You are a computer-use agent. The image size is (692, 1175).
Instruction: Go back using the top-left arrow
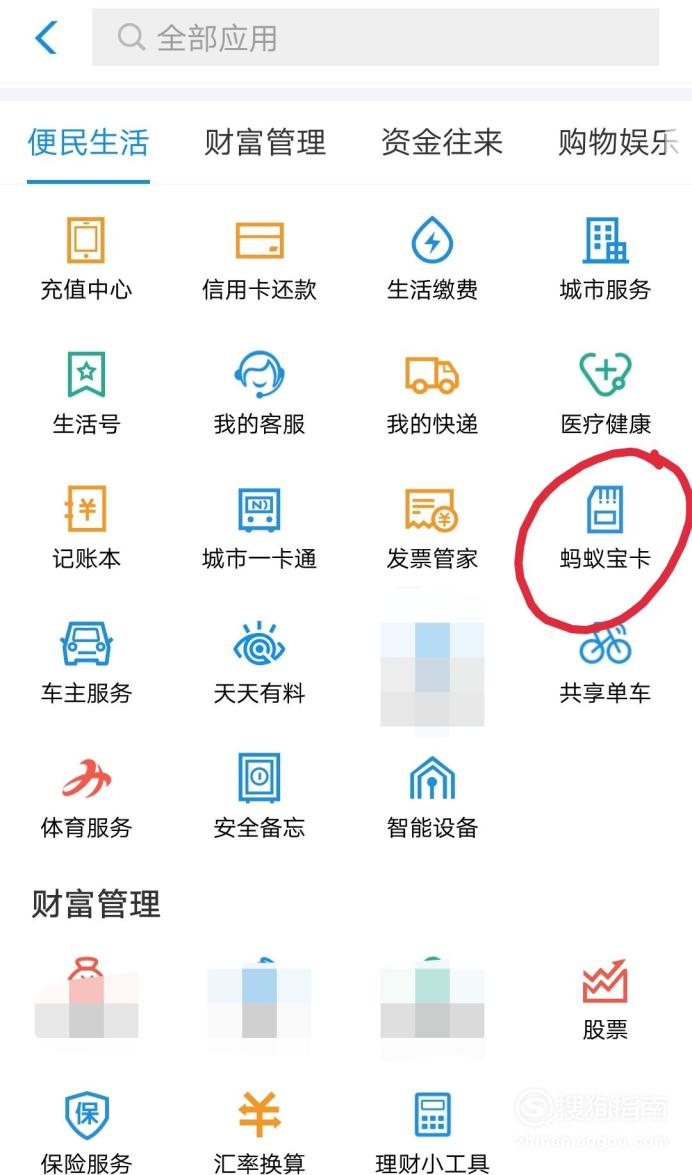(x=46, y=37)
